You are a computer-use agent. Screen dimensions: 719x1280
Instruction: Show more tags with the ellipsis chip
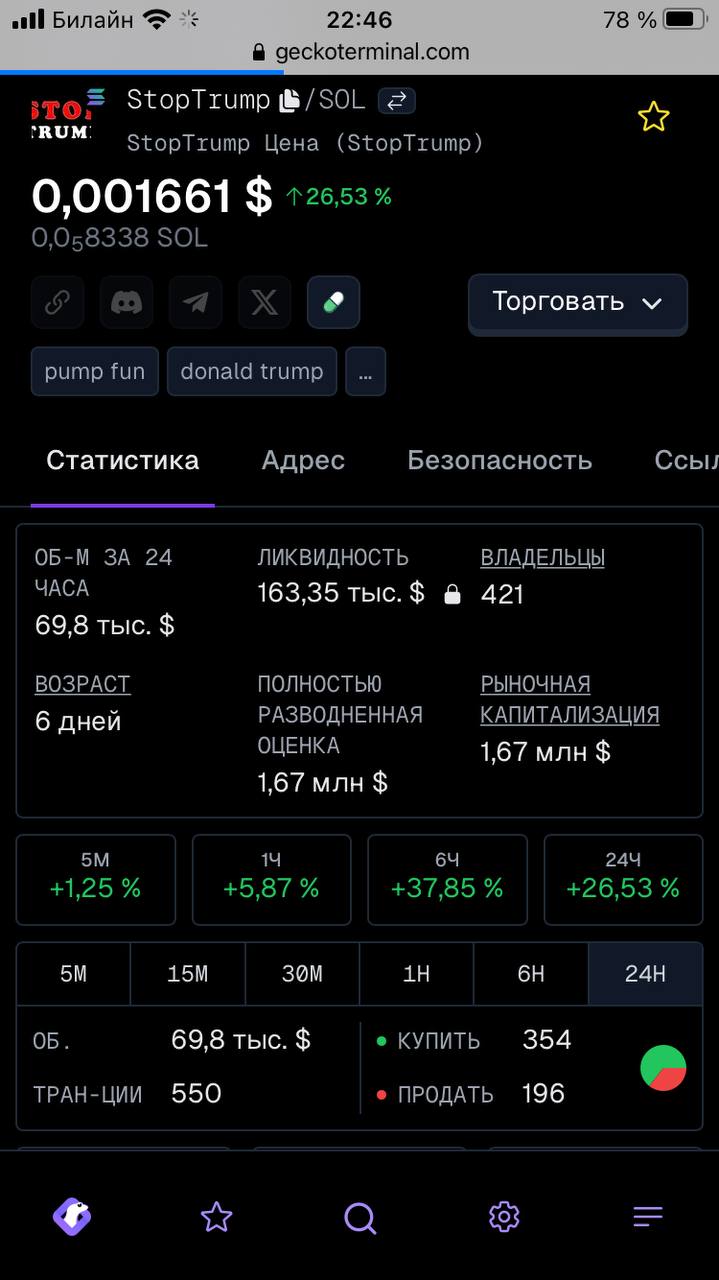coord(365,371)
